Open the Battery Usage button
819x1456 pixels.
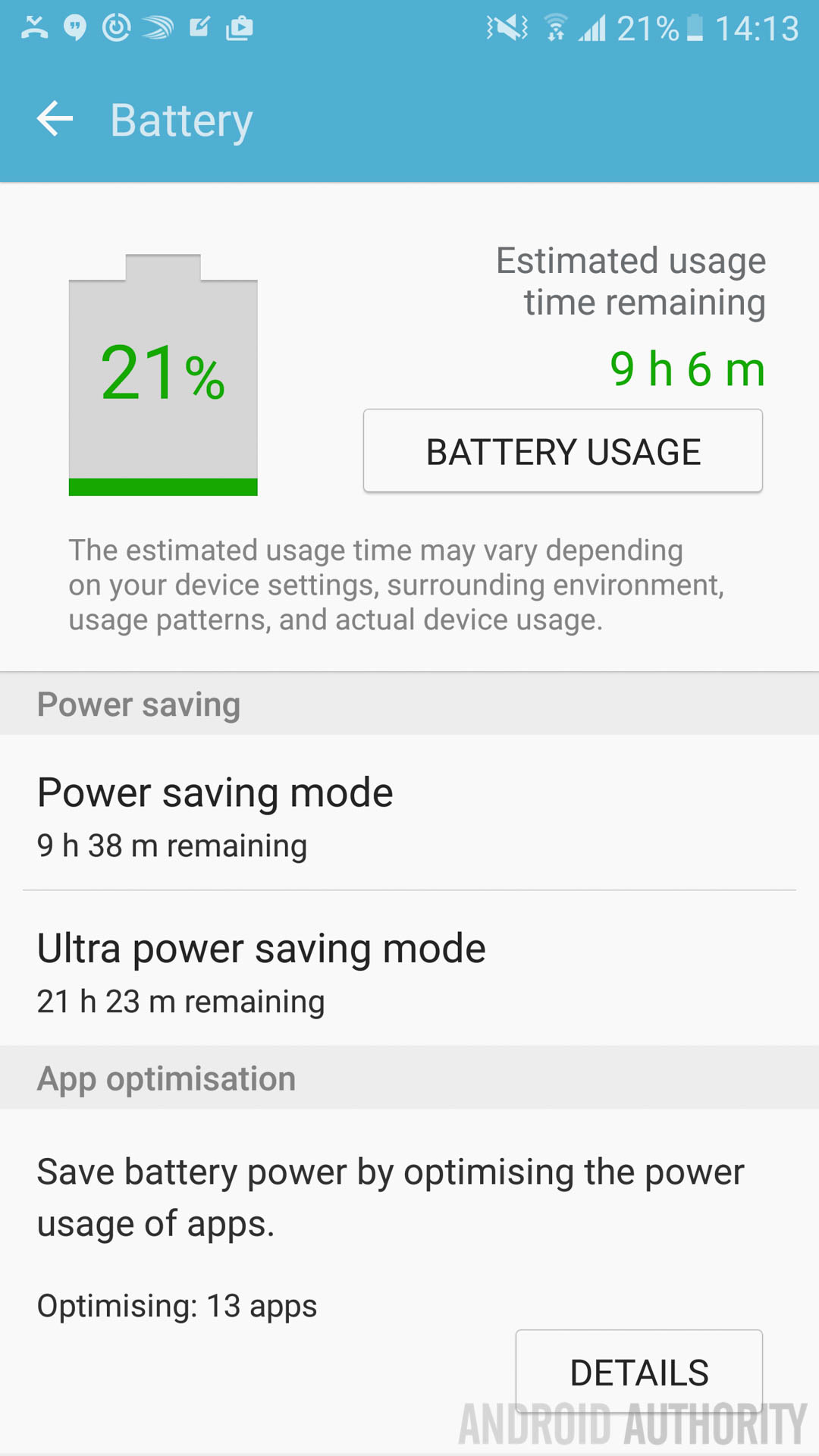pyautogui.click(x=563, y=451)
